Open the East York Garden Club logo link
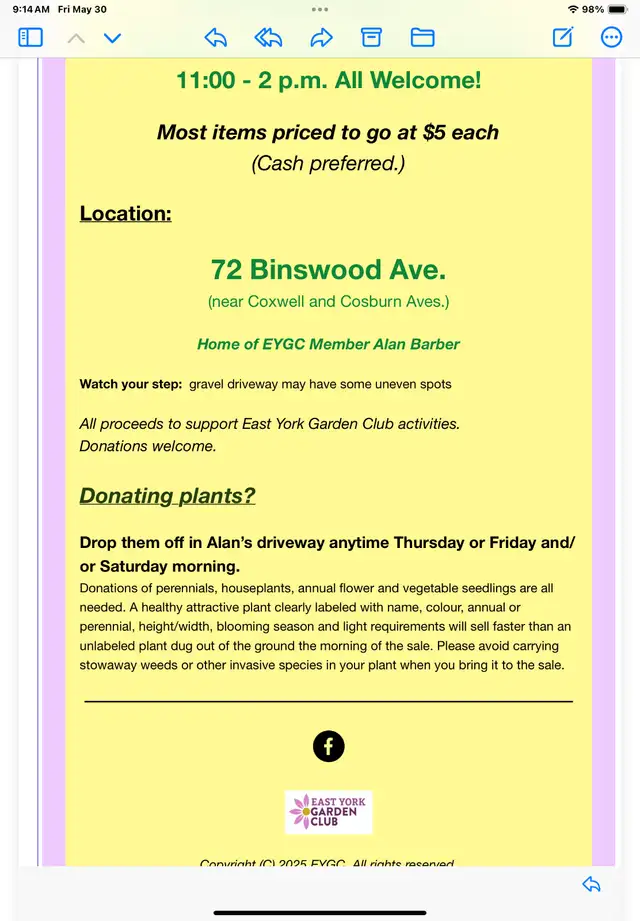 pos(328,812)
